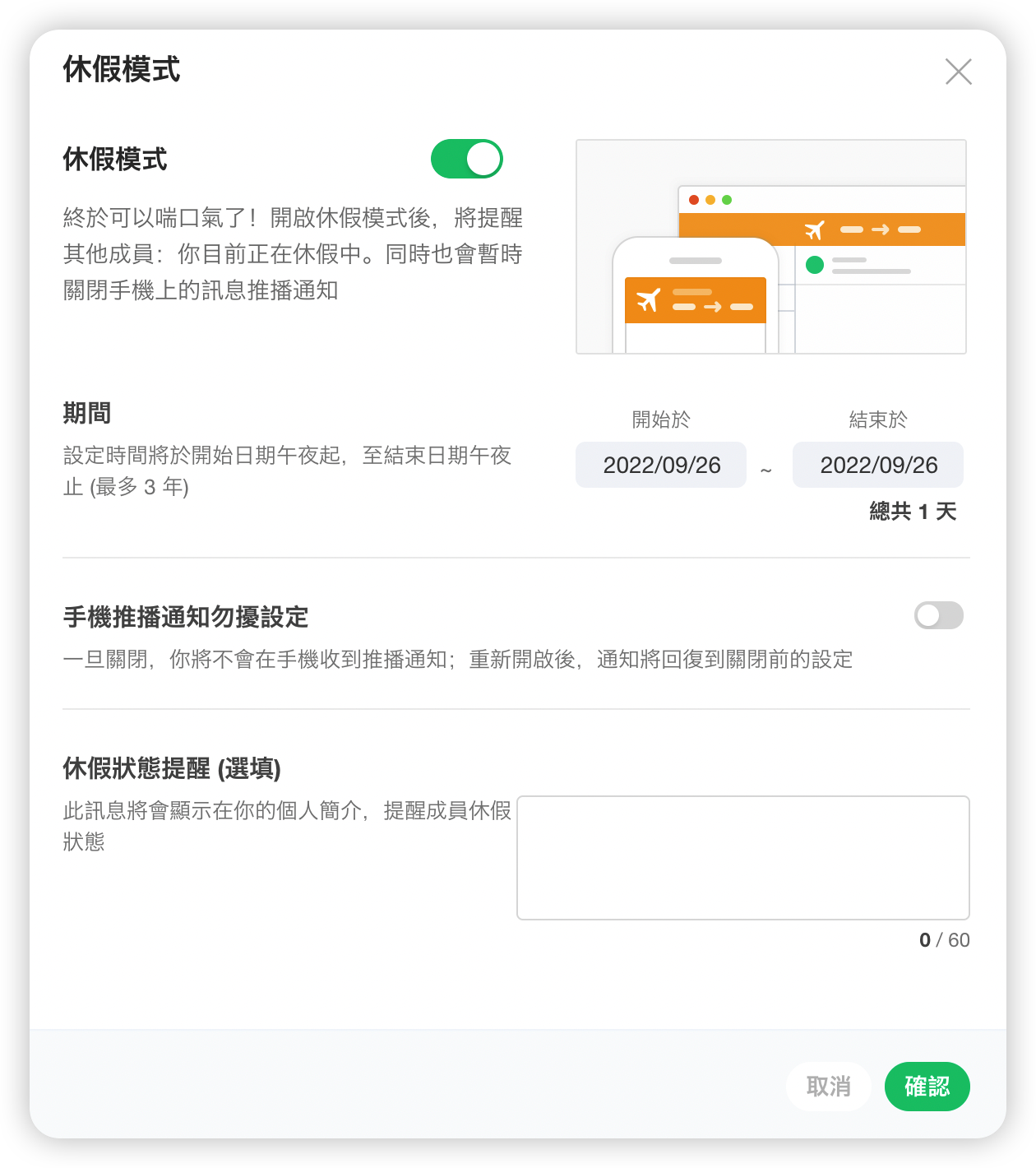Confirm settings with 確認 button
1036x1168 pixels.
[927, 1087]
